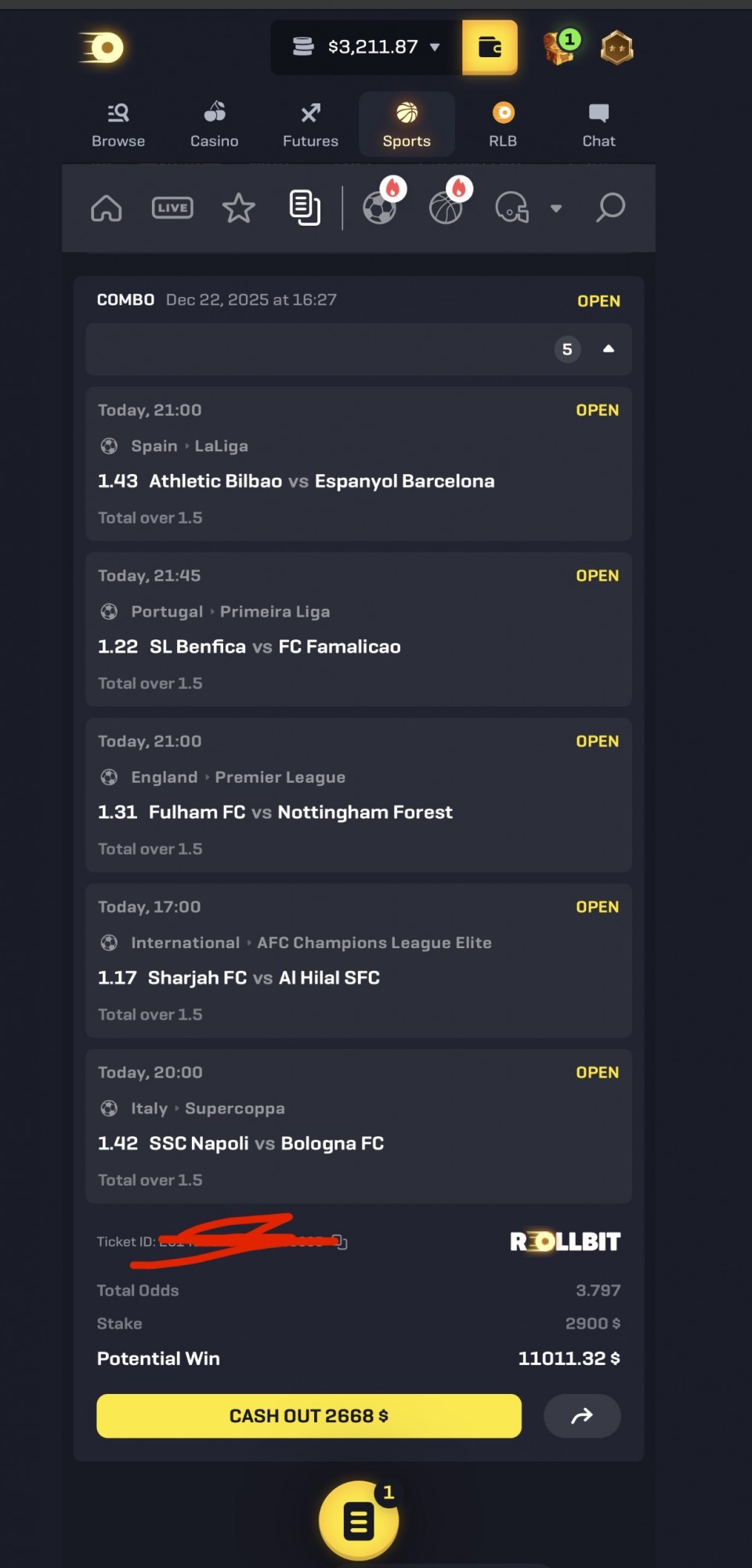Viewport: 752px width, 1568px height.
Task: Switch to the Futures tab
Action: click(310, 125)
